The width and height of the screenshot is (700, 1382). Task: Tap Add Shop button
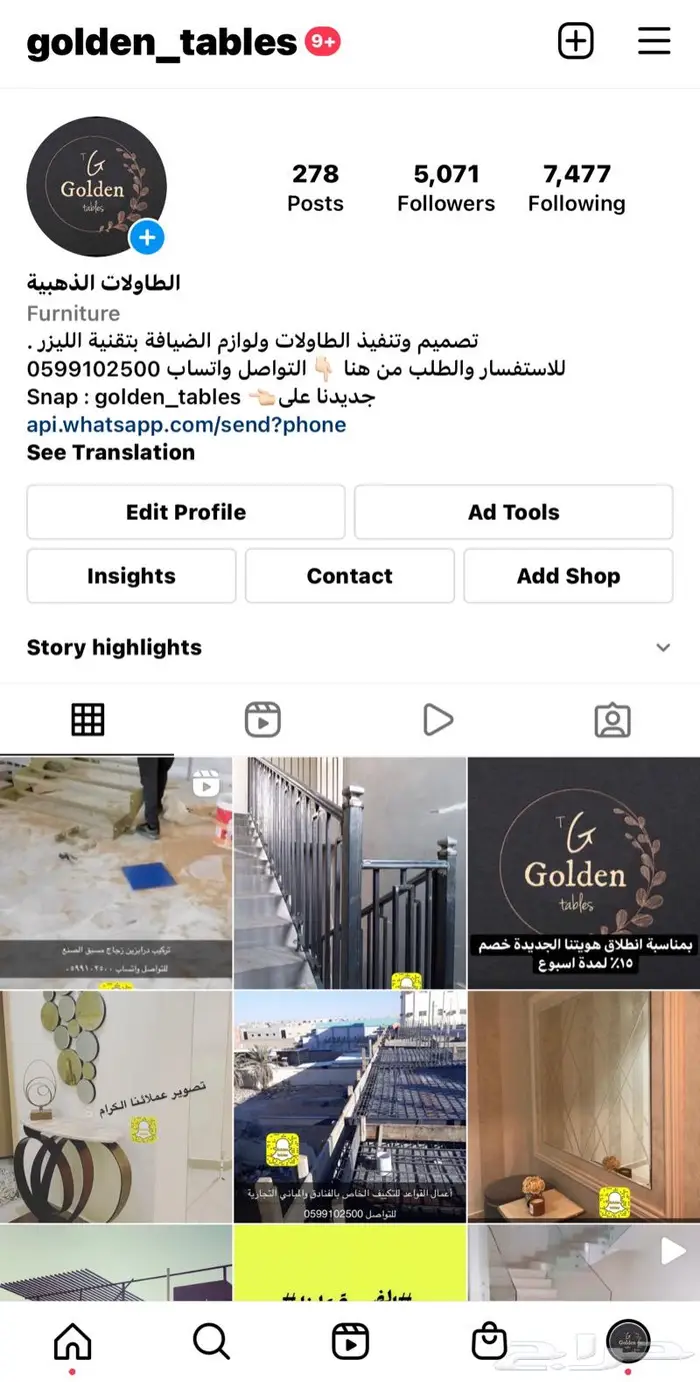(568, 576)
